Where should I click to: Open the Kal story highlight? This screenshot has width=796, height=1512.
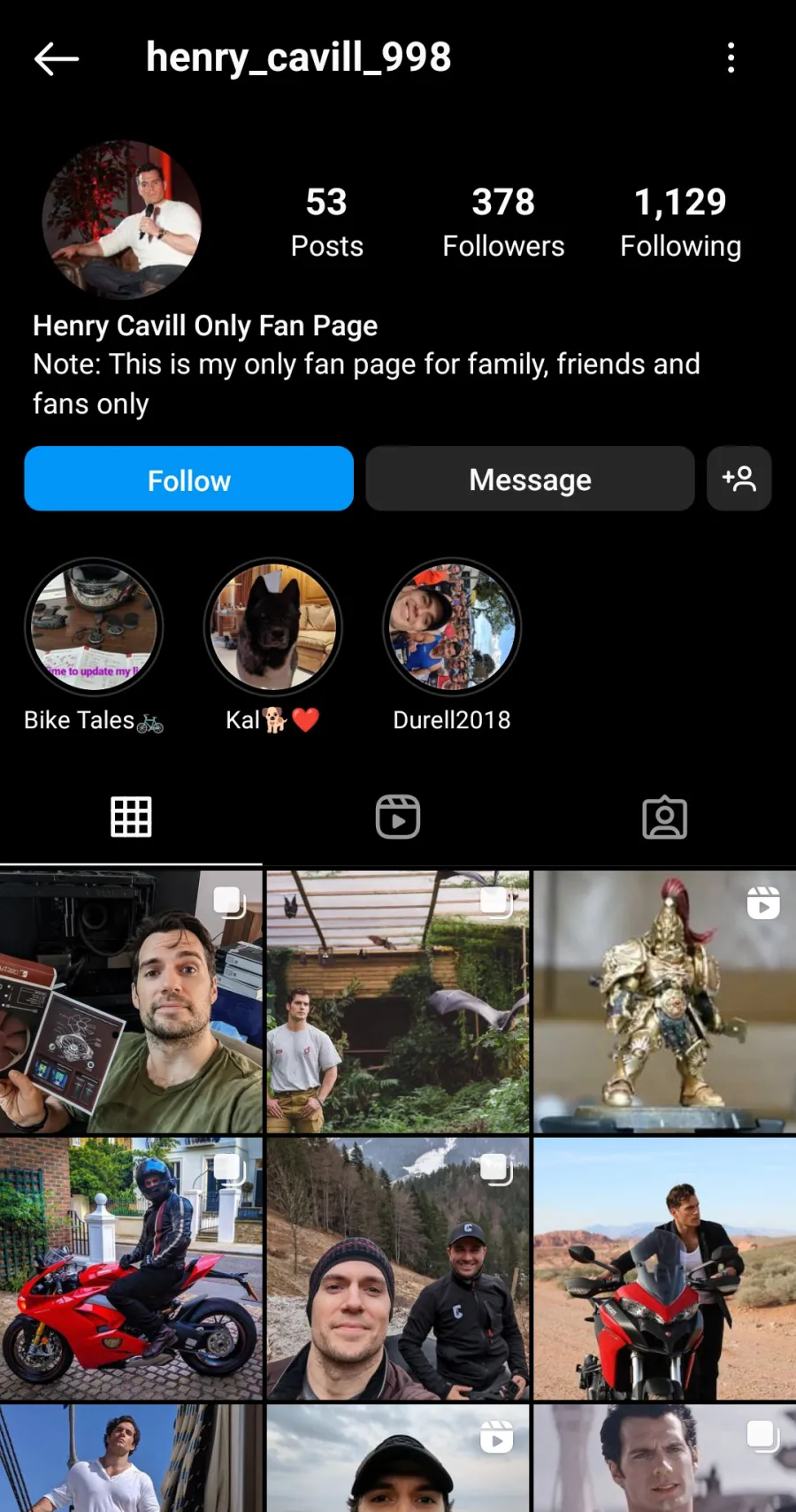273,627
